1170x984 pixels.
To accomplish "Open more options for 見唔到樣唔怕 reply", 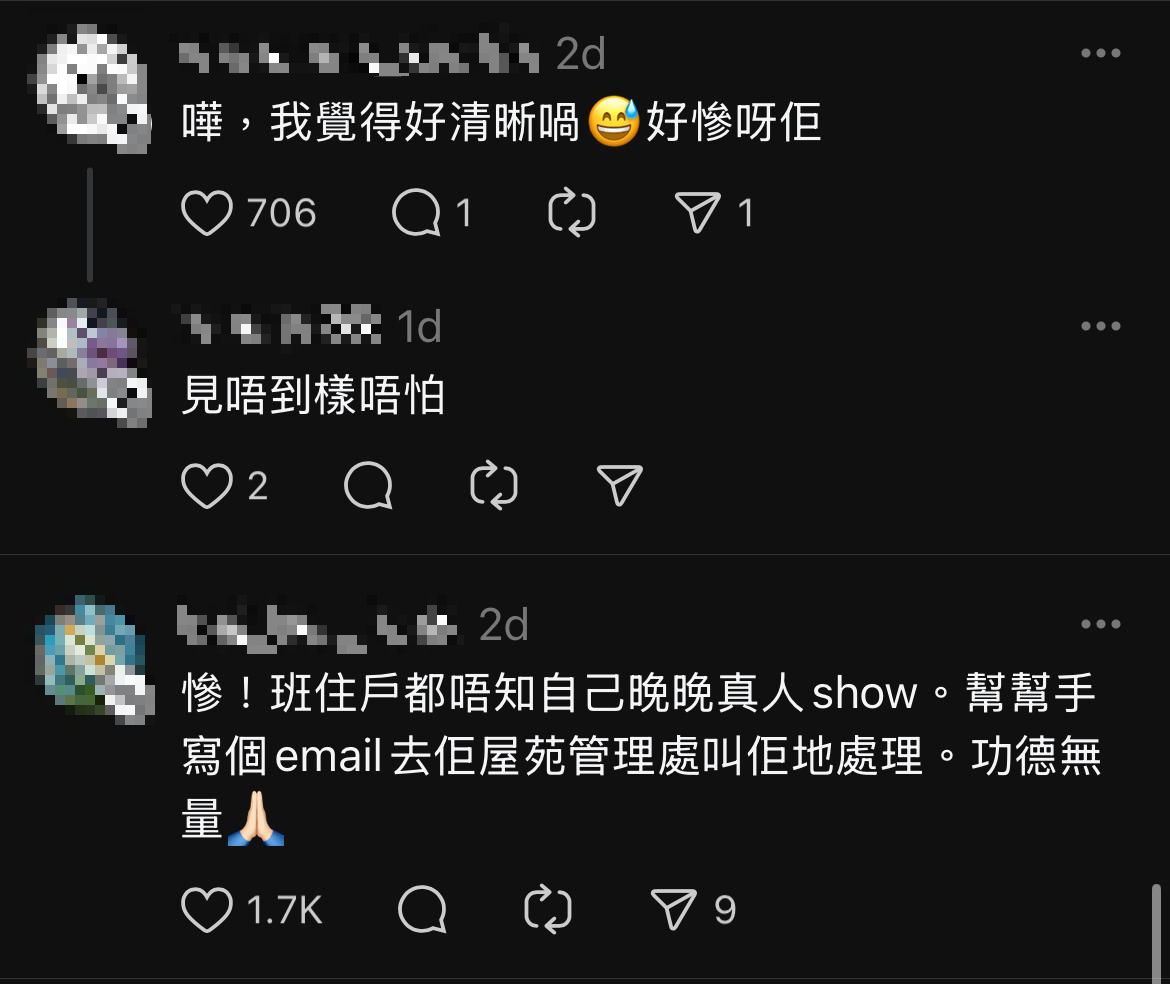I will point(1100,326).
